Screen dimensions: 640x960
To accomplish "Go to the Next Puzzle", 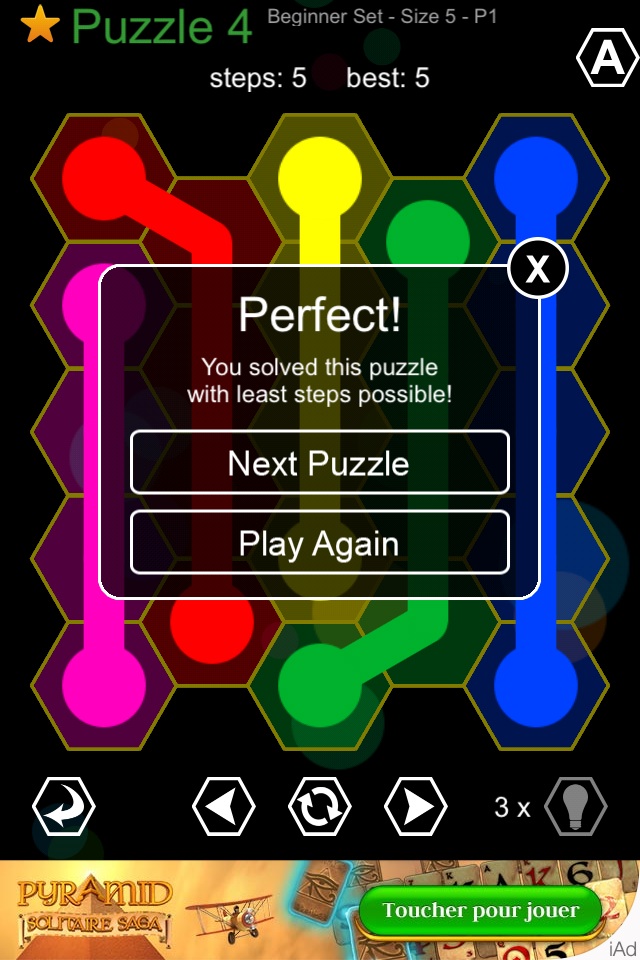I will (320, 463).
